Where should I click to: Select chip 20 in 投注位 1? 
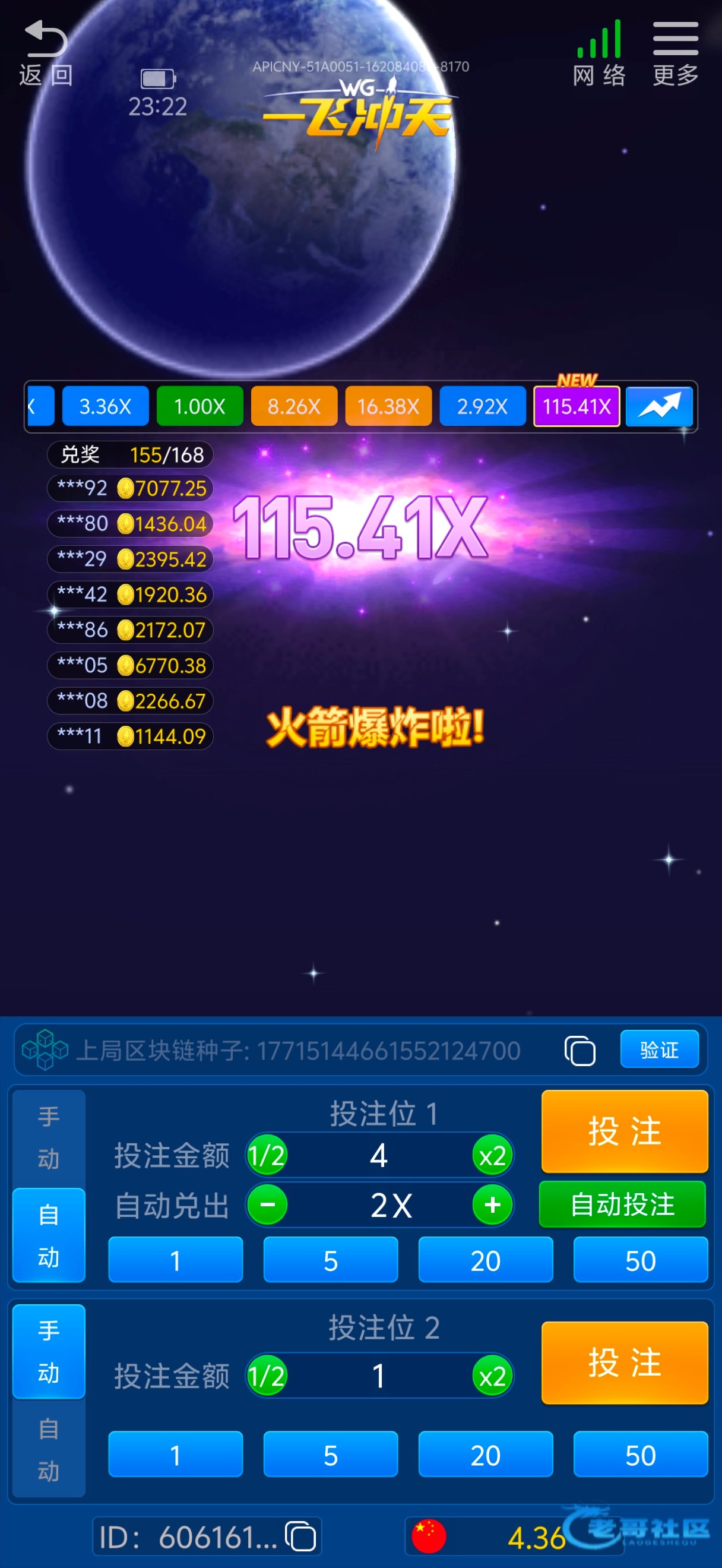point(484,1260)
